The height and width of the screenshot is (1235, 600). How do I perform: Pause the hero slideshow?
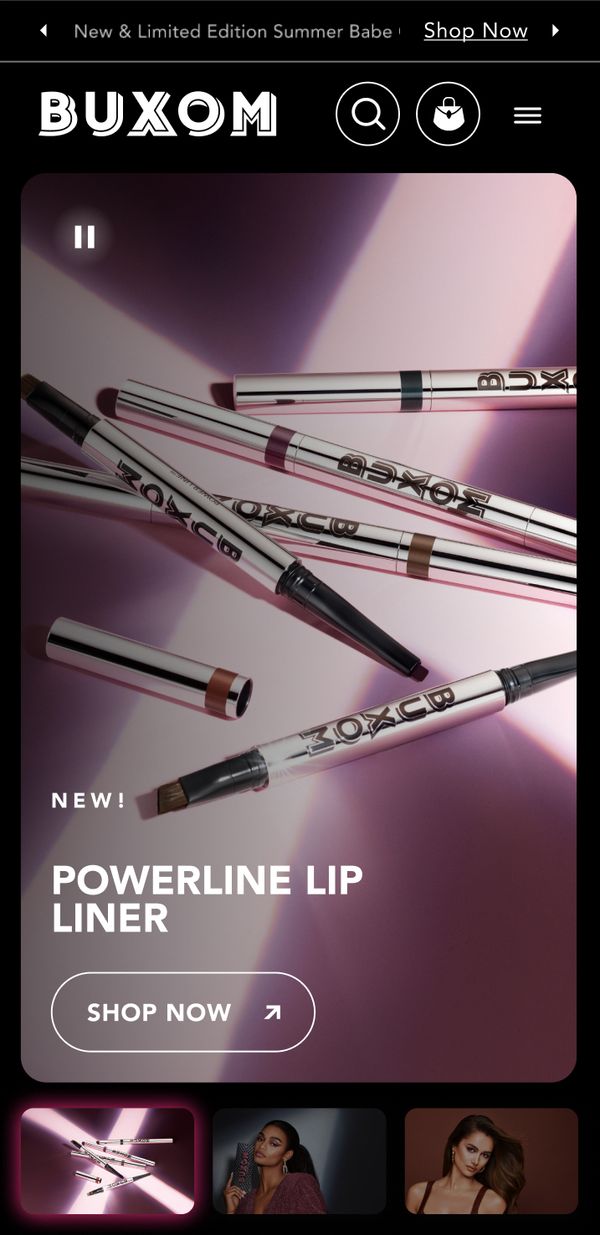[x=85, y=236]
